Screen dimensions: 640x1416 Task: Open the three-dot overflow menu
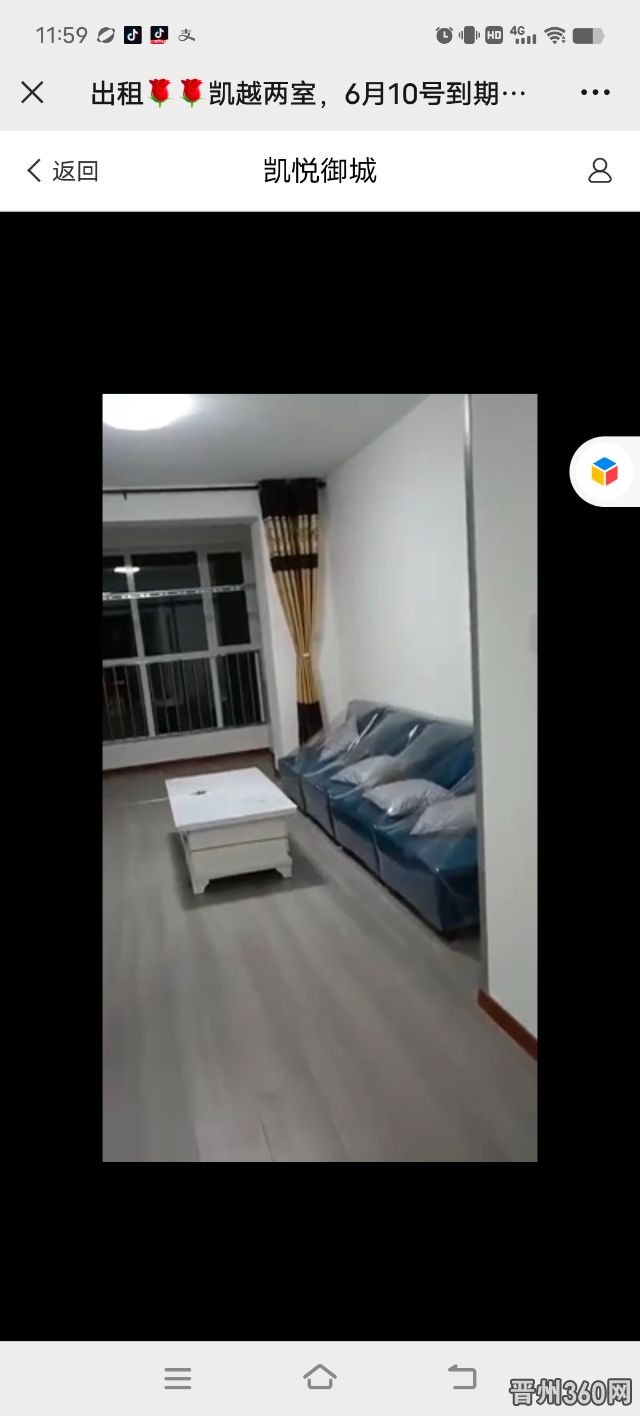[x=595, y=93]
